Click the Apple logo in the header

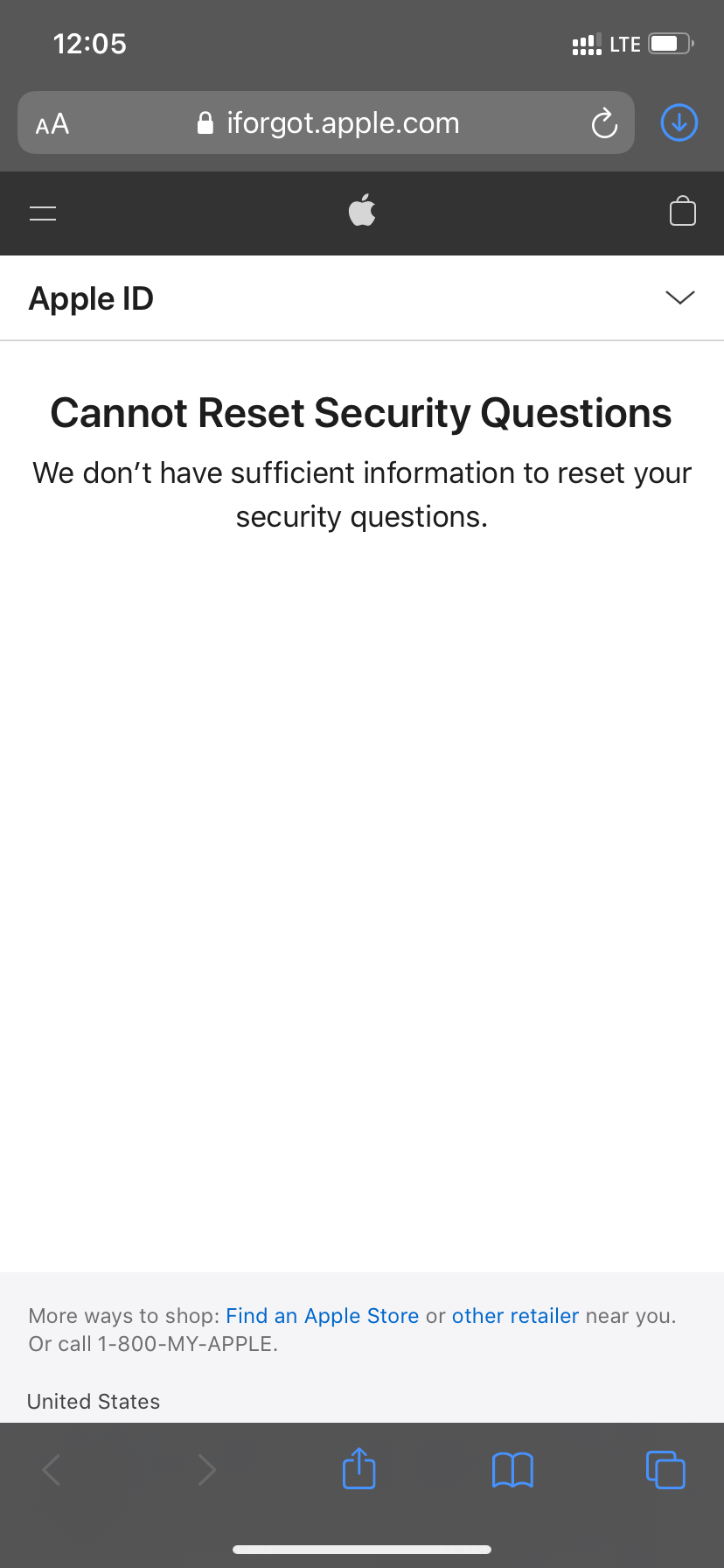[x=362, y=211]
